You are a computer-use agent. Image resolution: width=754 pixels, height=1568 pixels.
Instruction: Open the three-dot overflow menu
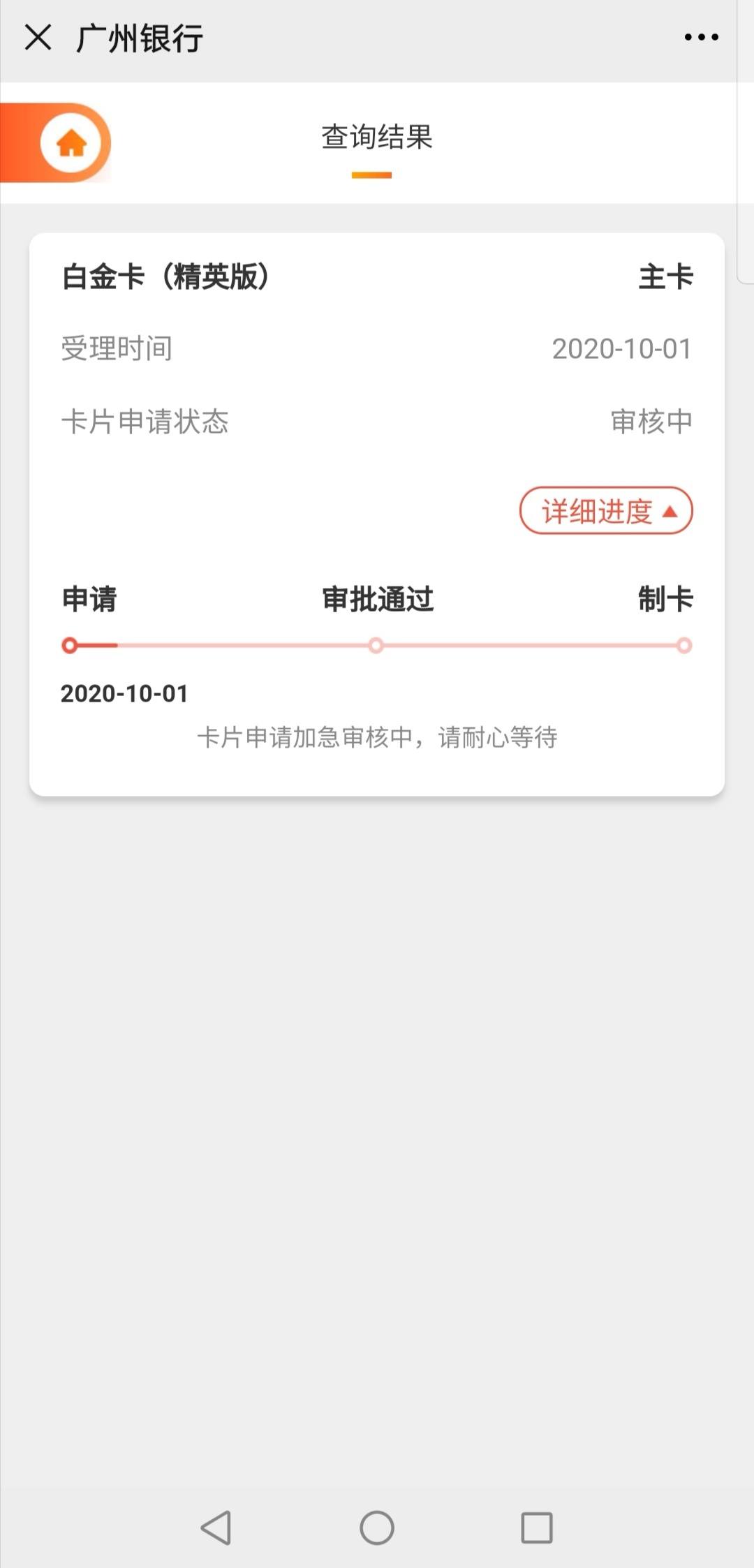[x=701, y=37]
